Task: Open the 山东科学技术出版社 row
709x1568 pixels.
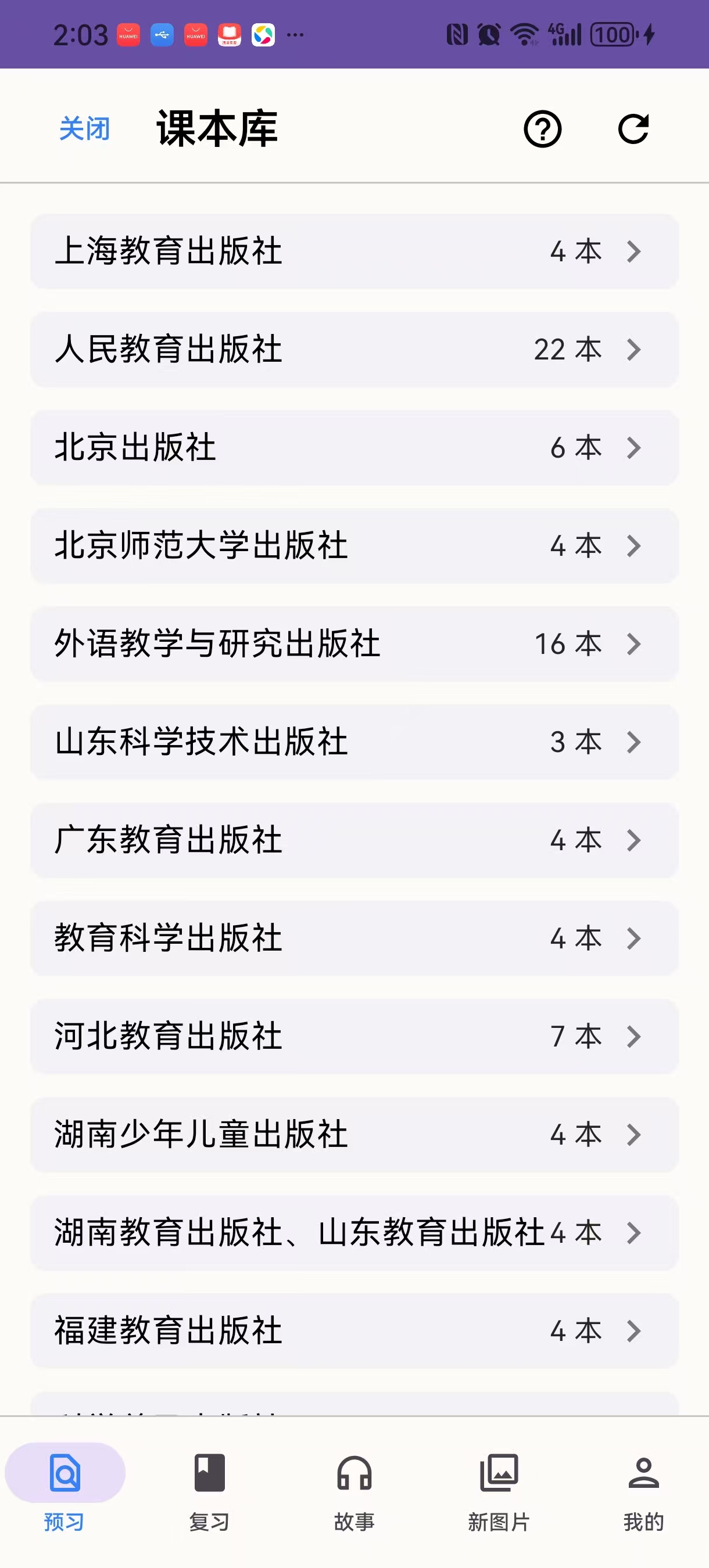Action: [x=354, y=742]
